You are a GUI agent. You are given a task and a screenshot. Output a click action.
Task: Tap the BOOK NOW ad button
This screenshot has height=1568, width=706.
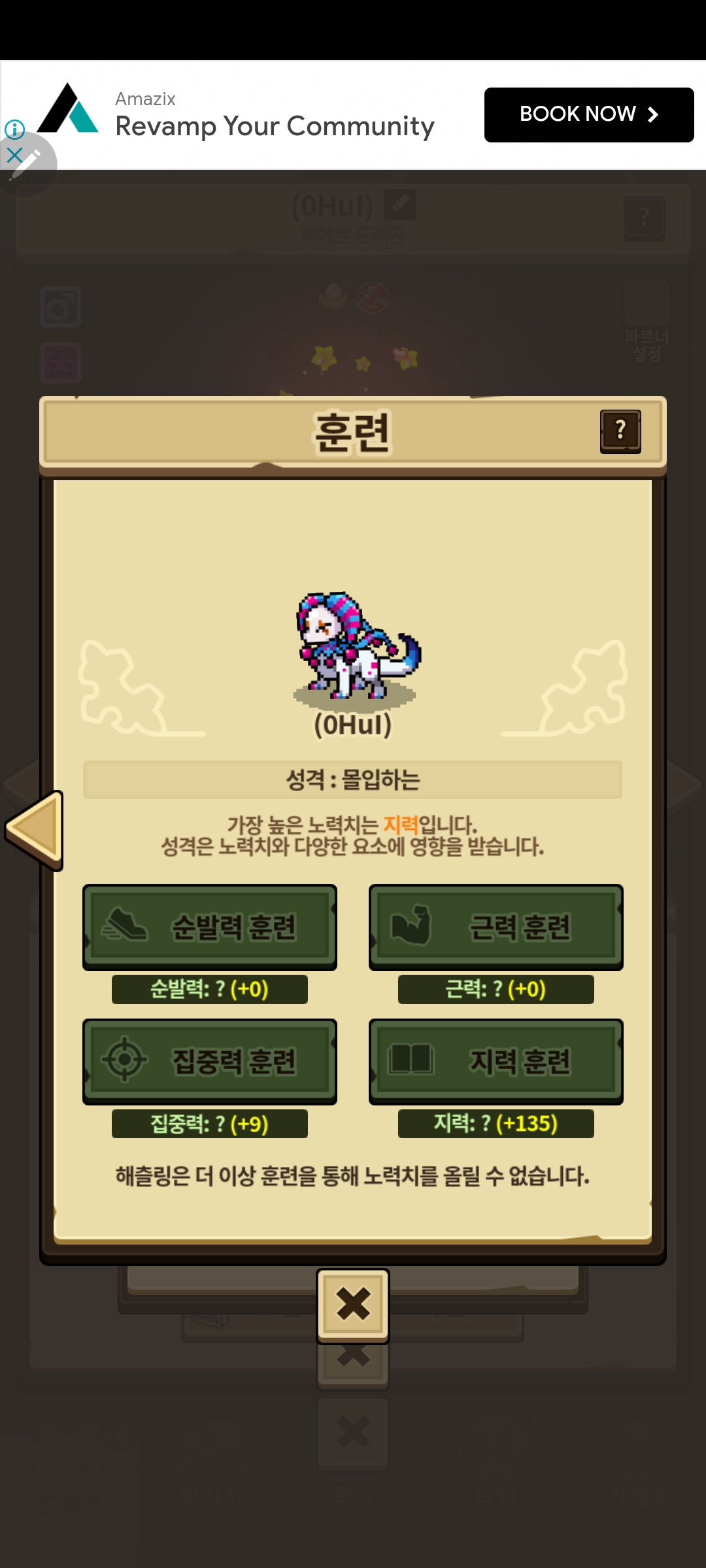coord(588,114)
